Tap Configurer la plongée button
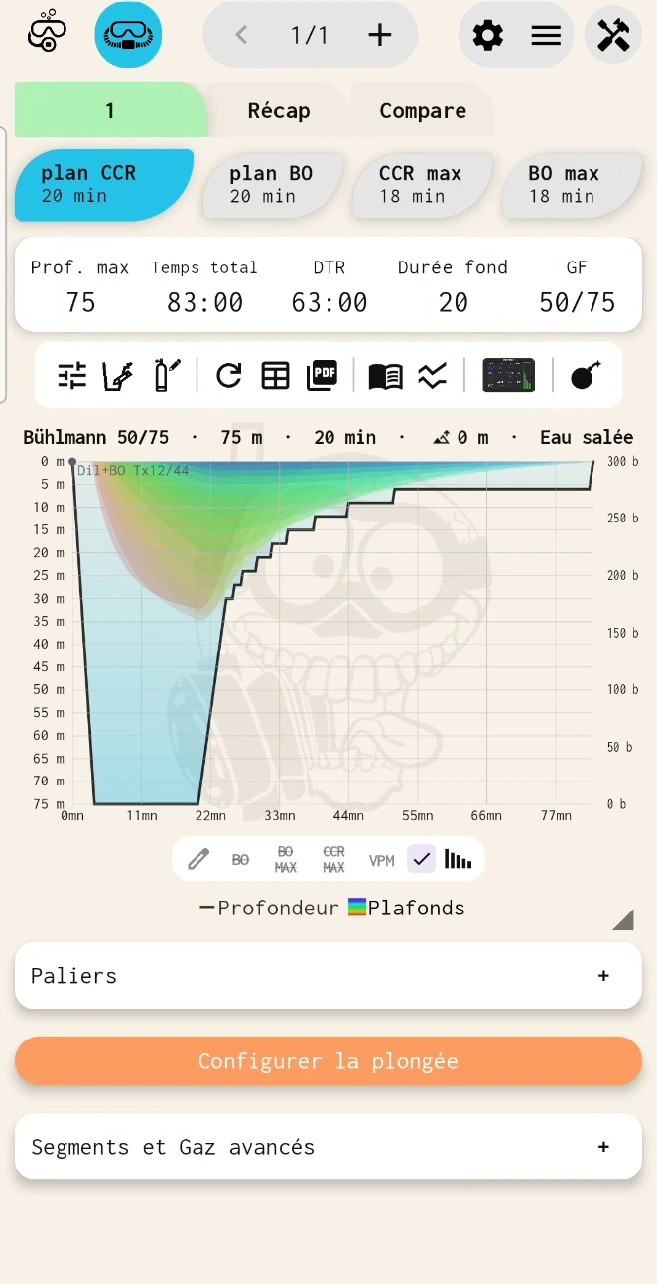The width and height of the screenshot is (657, 1284). pyautogui.click(x=328, y=1061)
